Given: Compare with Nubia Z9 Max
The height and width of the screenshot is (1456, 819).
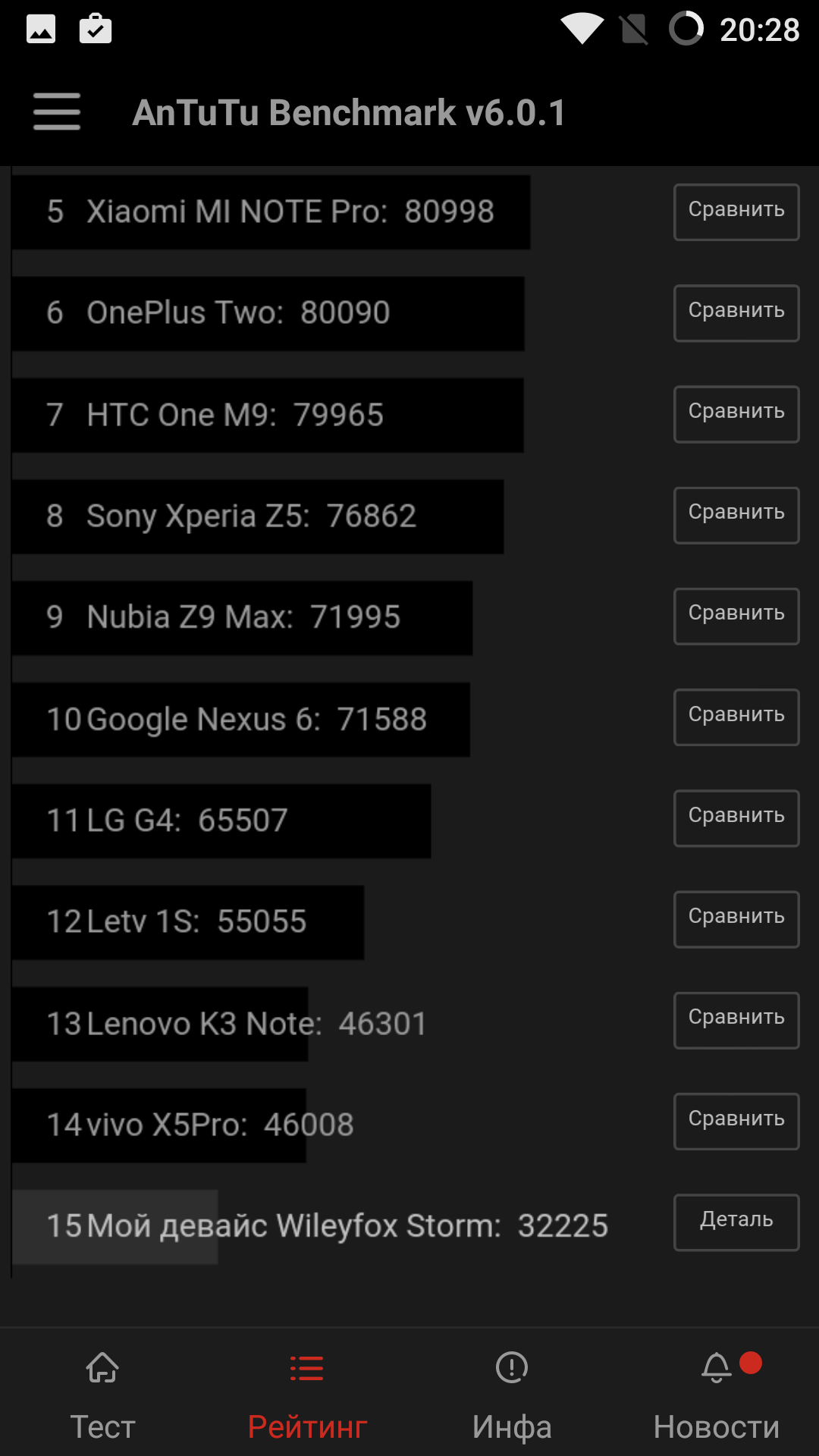Looking at the screenshot, I should coord(736,615).
